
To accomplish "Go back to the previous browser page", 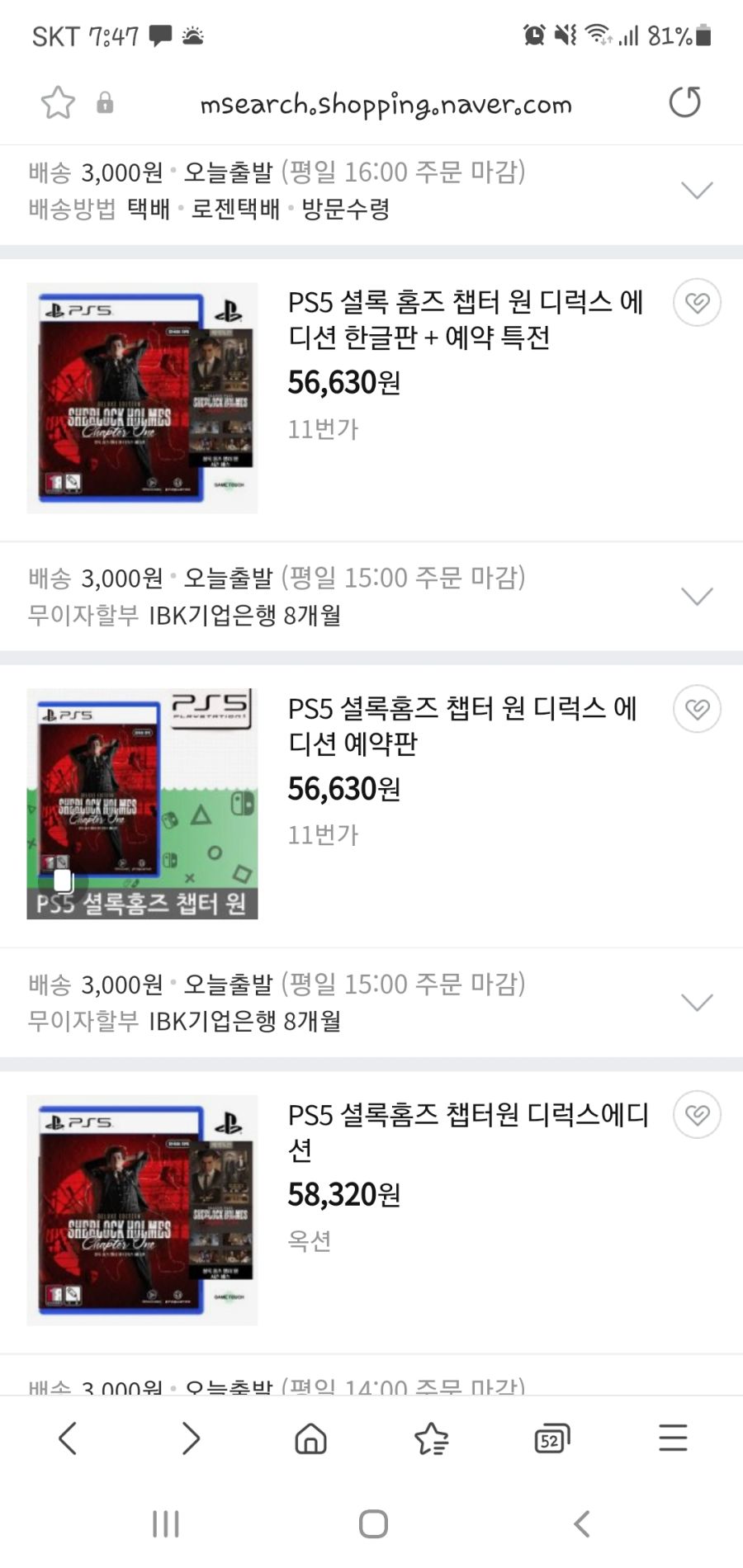I will coord(68,1438).
